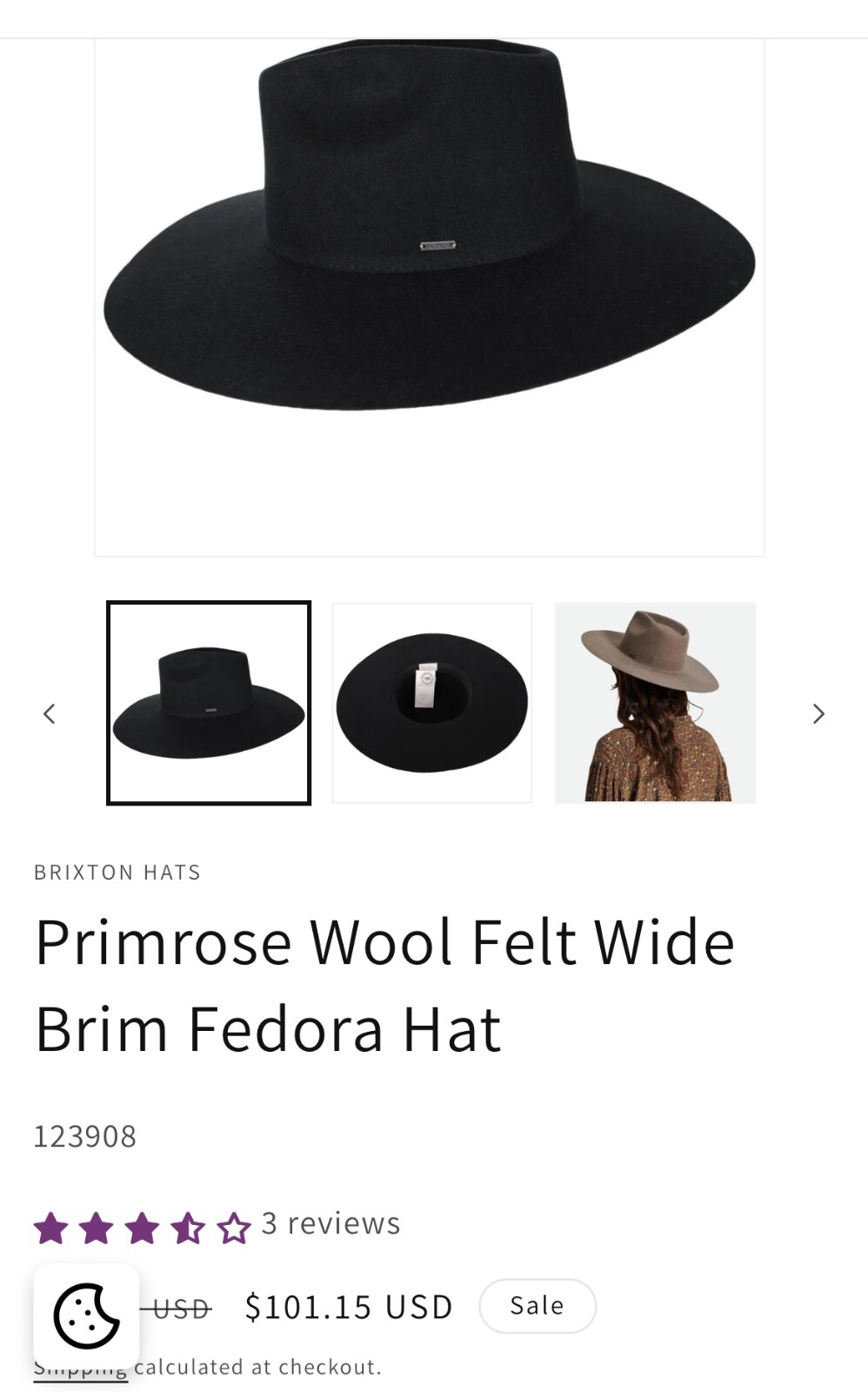Open cookie preferences button

point(86,1315)
